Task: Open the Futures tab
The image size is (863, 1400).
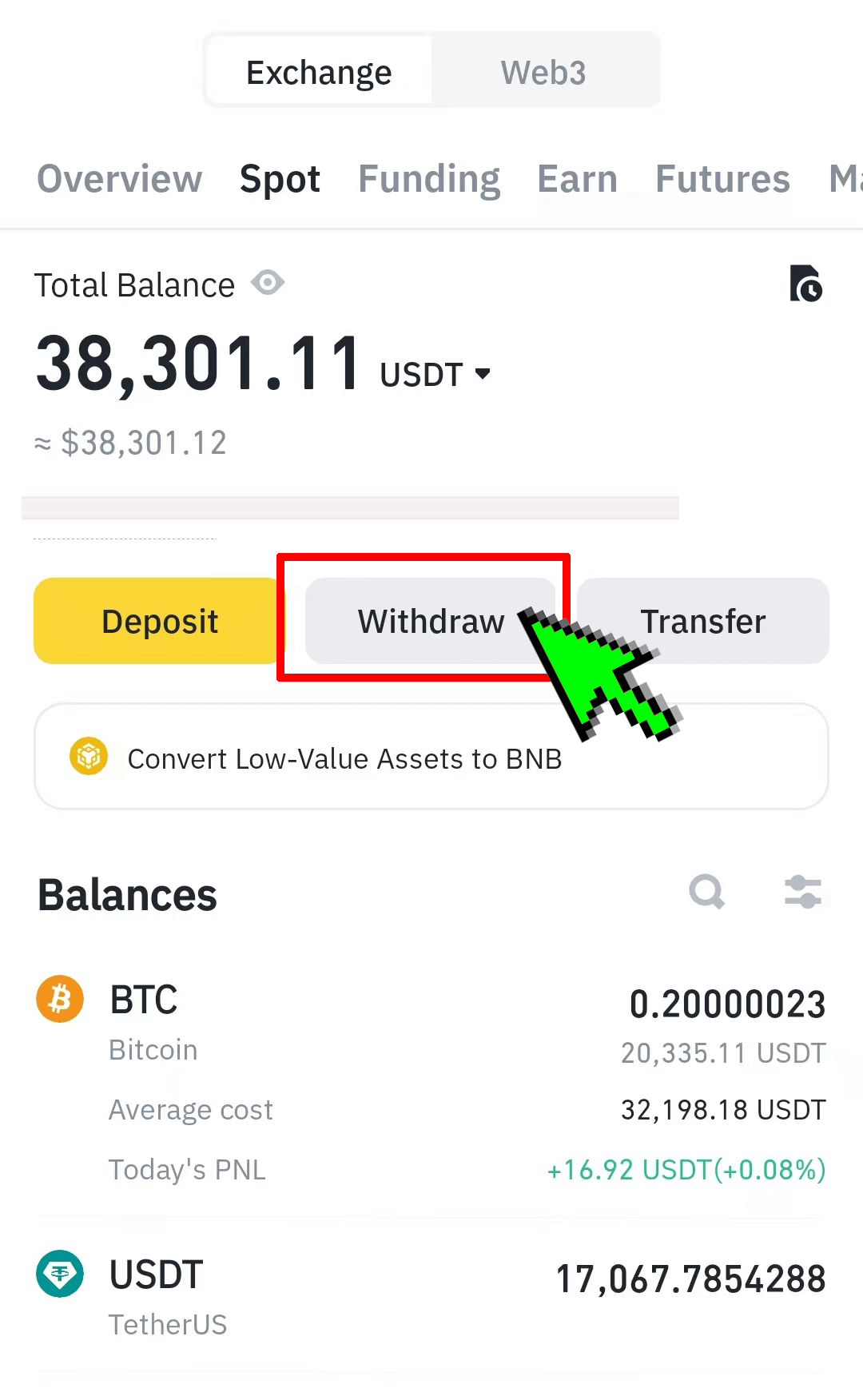Action: 722,179
